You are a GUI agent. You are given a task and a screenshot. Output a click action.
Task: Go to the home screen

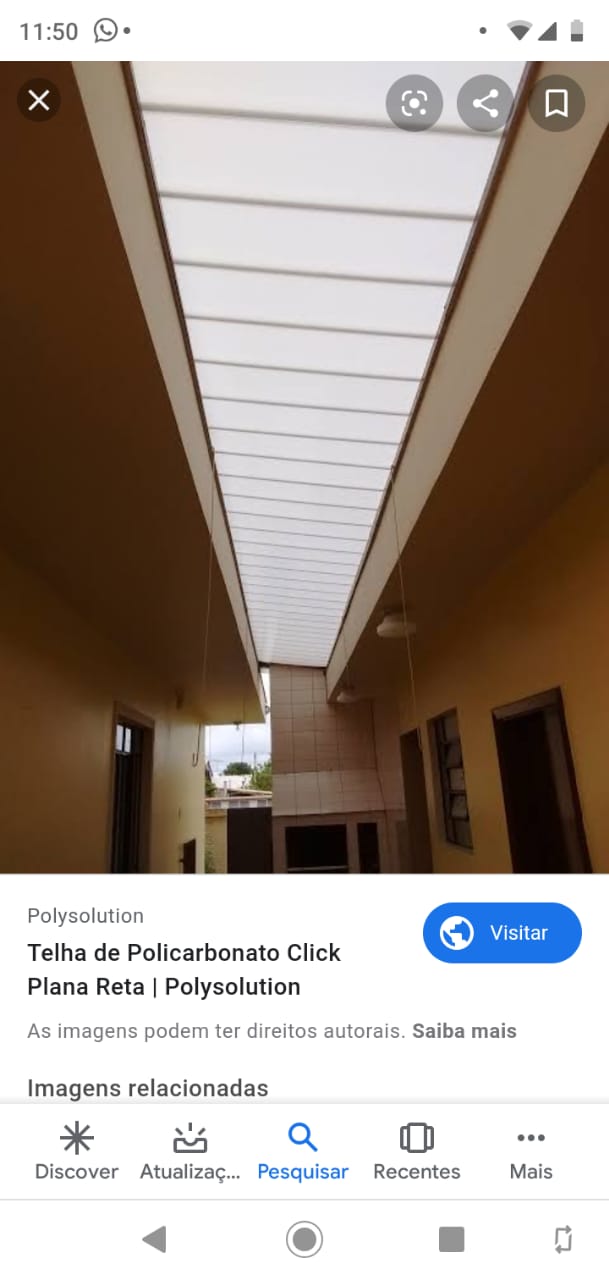[304, 1240]
